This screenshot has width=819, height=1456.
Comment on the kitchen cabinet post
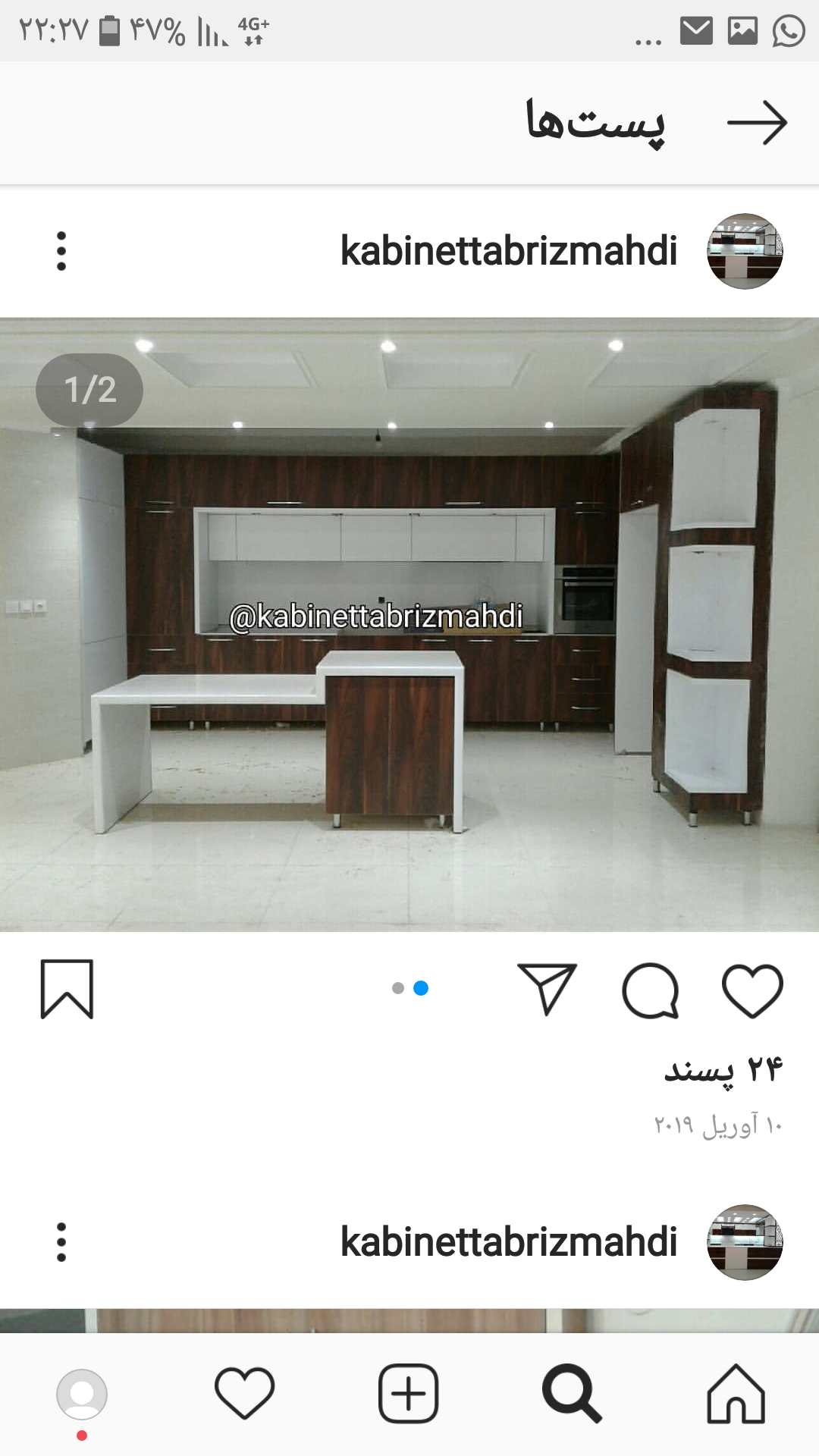pos(650,990)
